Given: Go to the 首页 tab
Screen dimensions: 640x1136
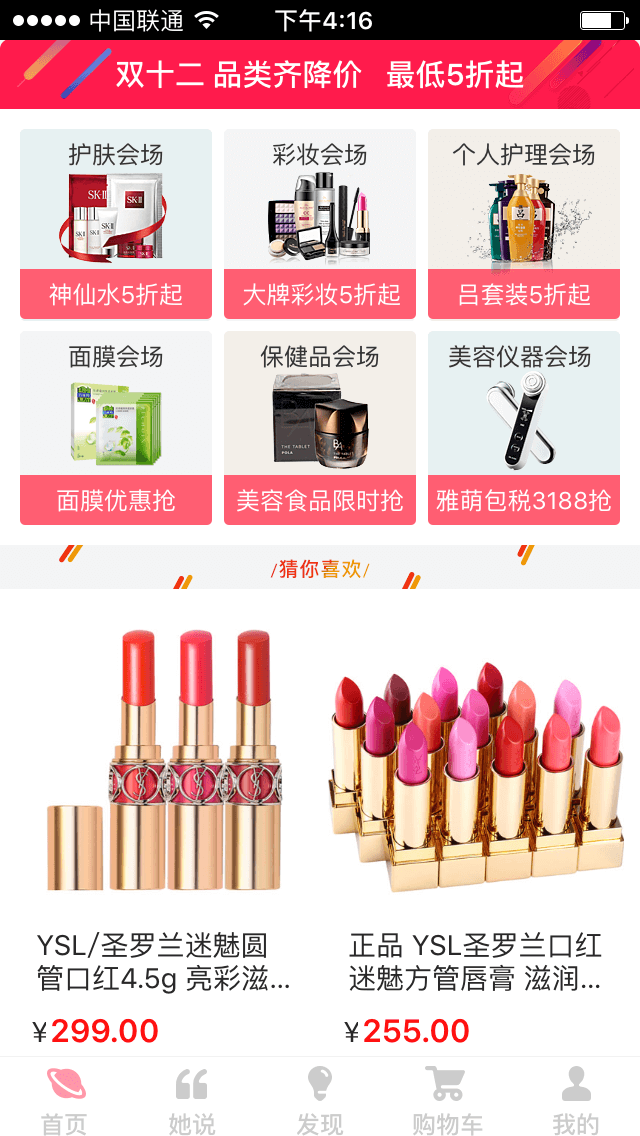Looking at the screenshot, I should (64, 1098).
